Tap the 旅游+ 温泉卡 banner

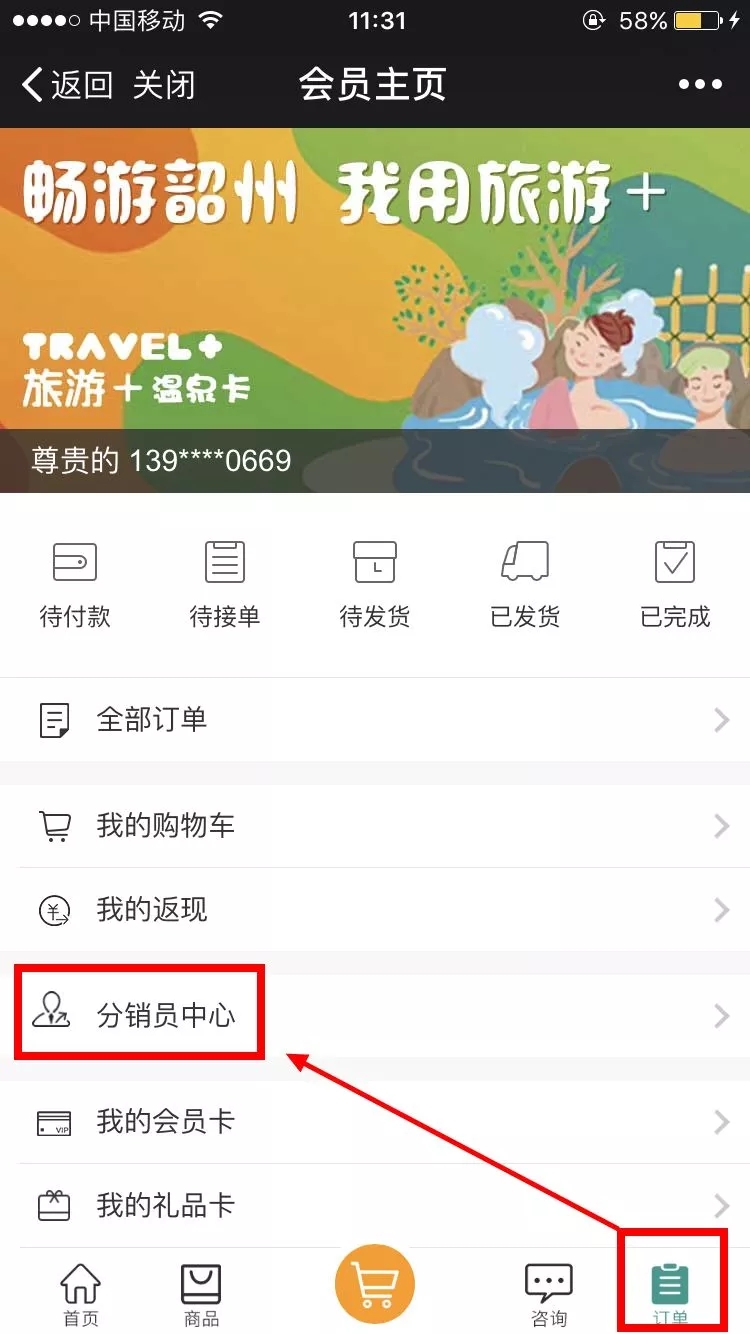click(375, 300)
